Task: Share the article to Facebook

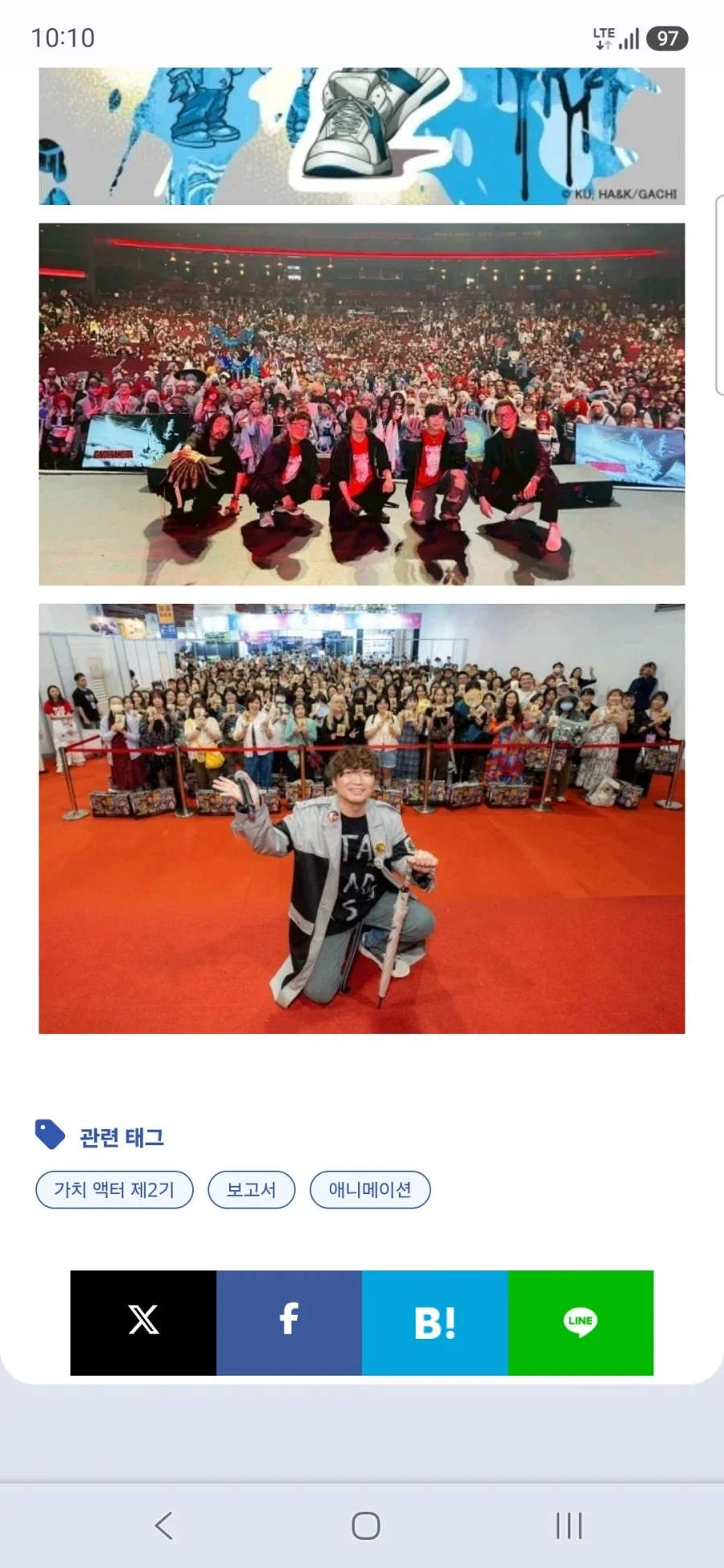Action: pyautogui.click(x=289, y=1323)
